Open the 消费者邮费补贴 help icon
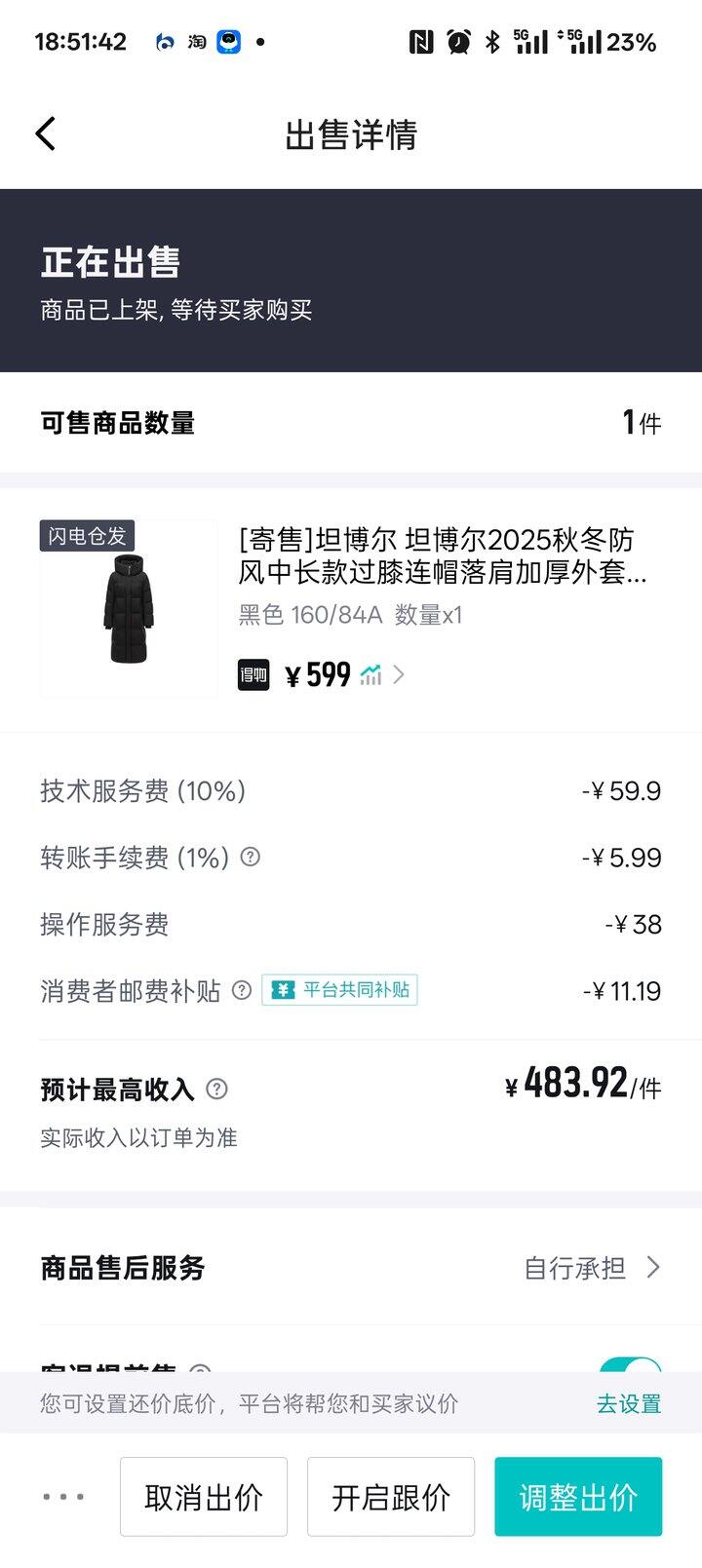The image size is (702, 1568). [x=237, y=991]
